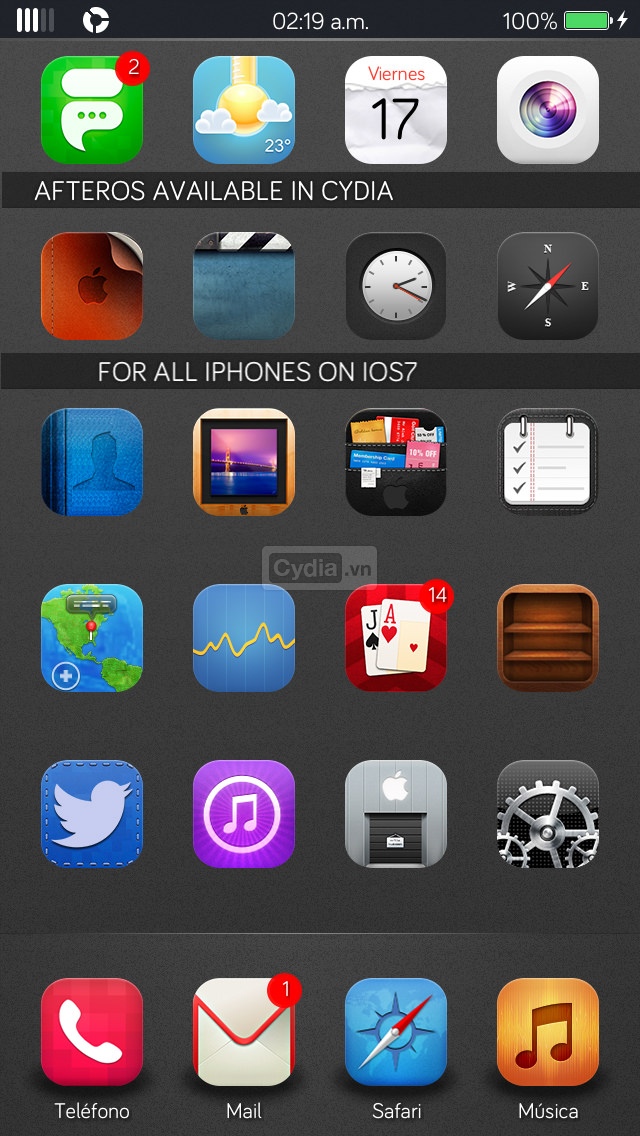Image resolution: width=640 pixels, height=1136 pixels.
Task: Open the Newsstand wooden shelf
Action: coord(548,638)
